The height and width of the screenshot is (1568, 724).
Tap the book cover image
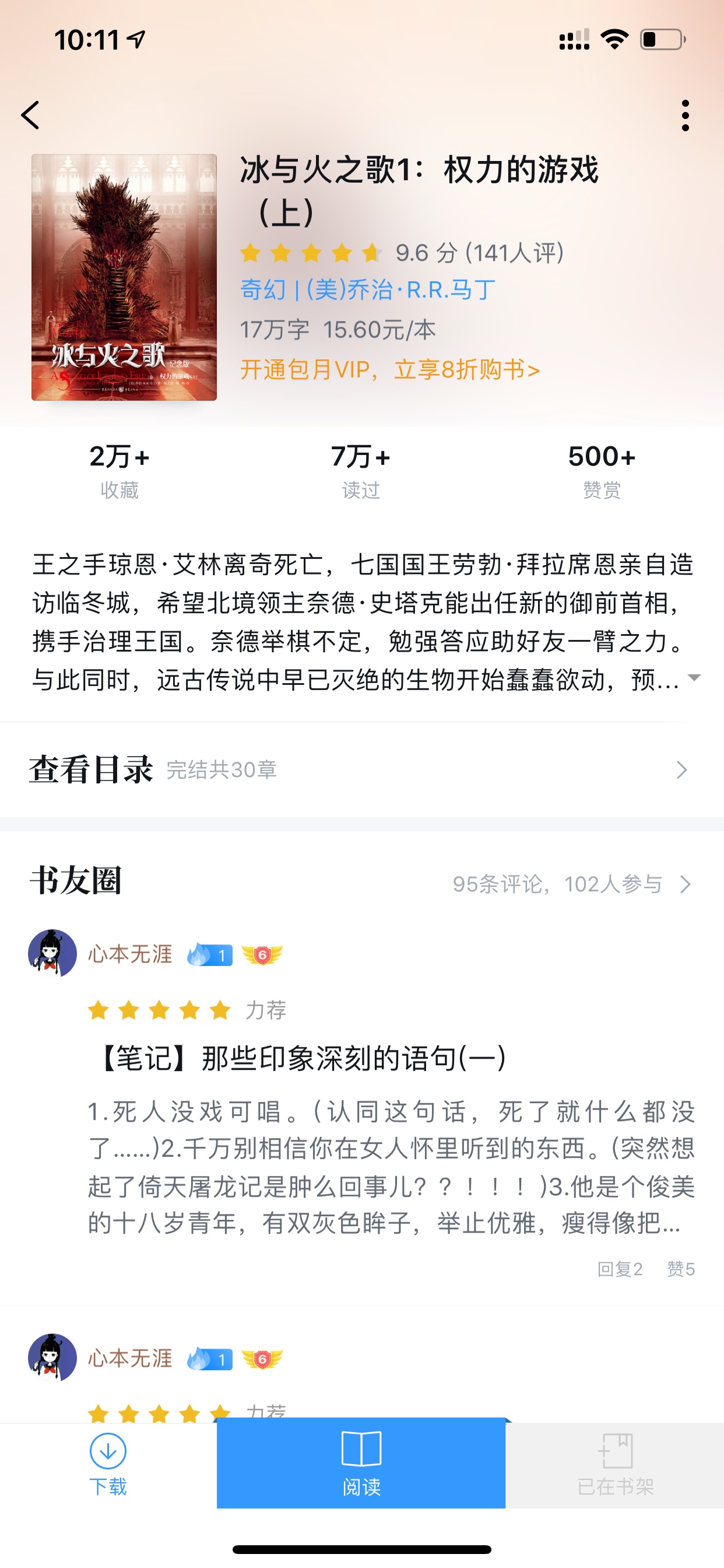click(x=124, y=277)
